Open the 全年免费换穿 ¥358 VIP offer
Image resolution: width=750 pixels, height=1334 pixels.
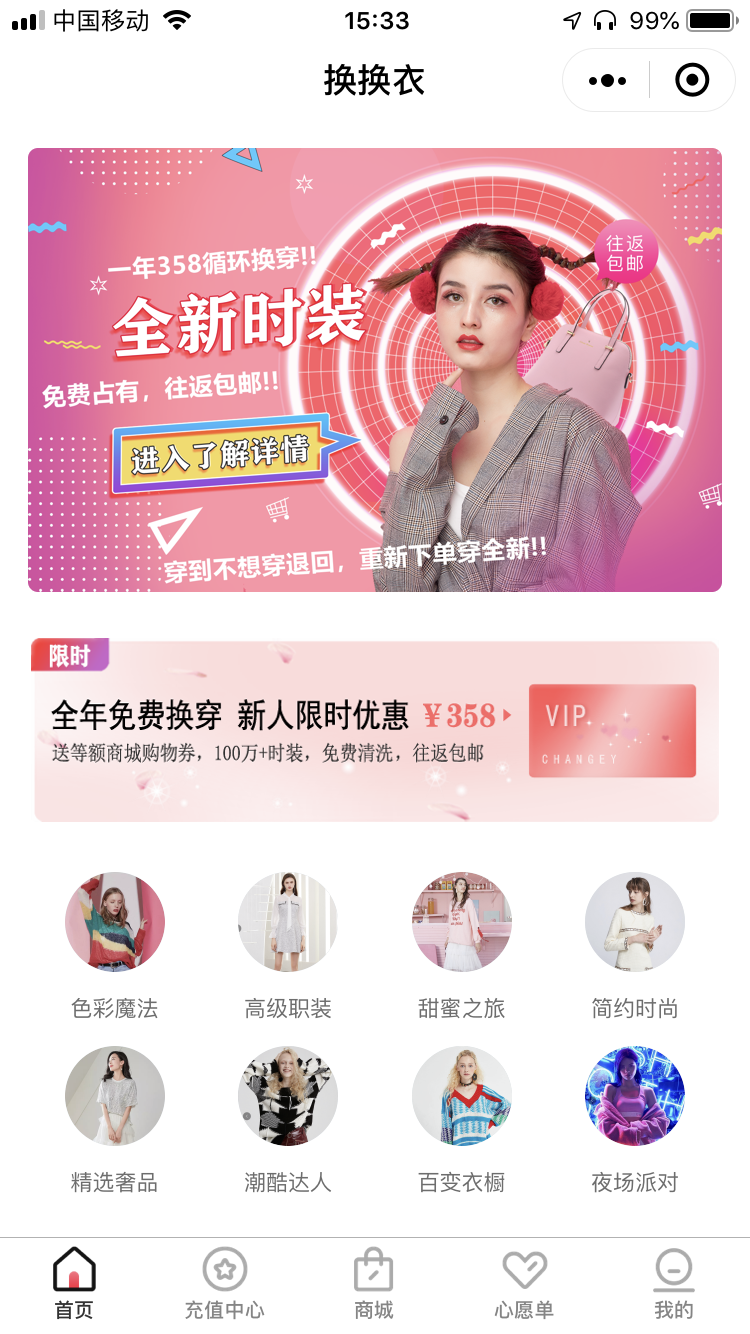tap(376, 731)
